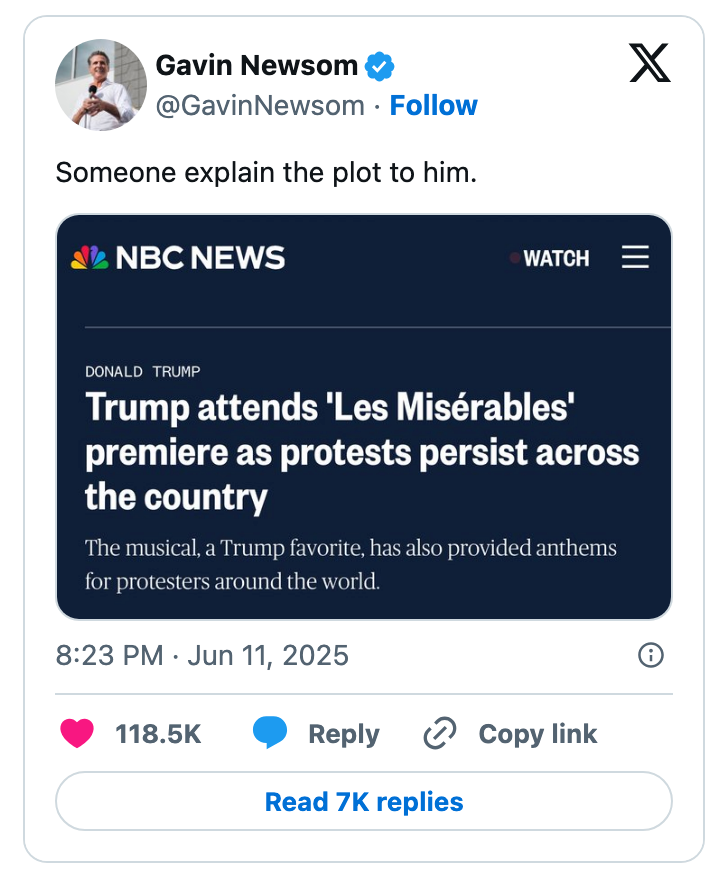
Task: Click the @GavinNewsom handle
Action: pyautogui.click(x=264, y=104)
